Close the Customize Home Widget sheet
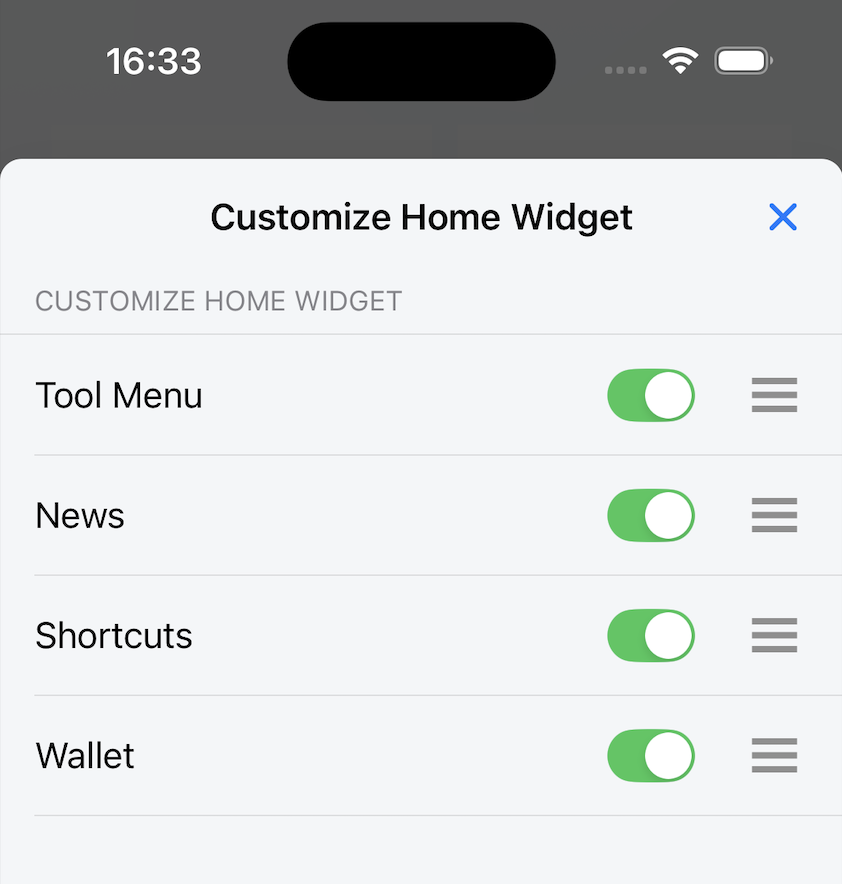 (x=782, y=217)
